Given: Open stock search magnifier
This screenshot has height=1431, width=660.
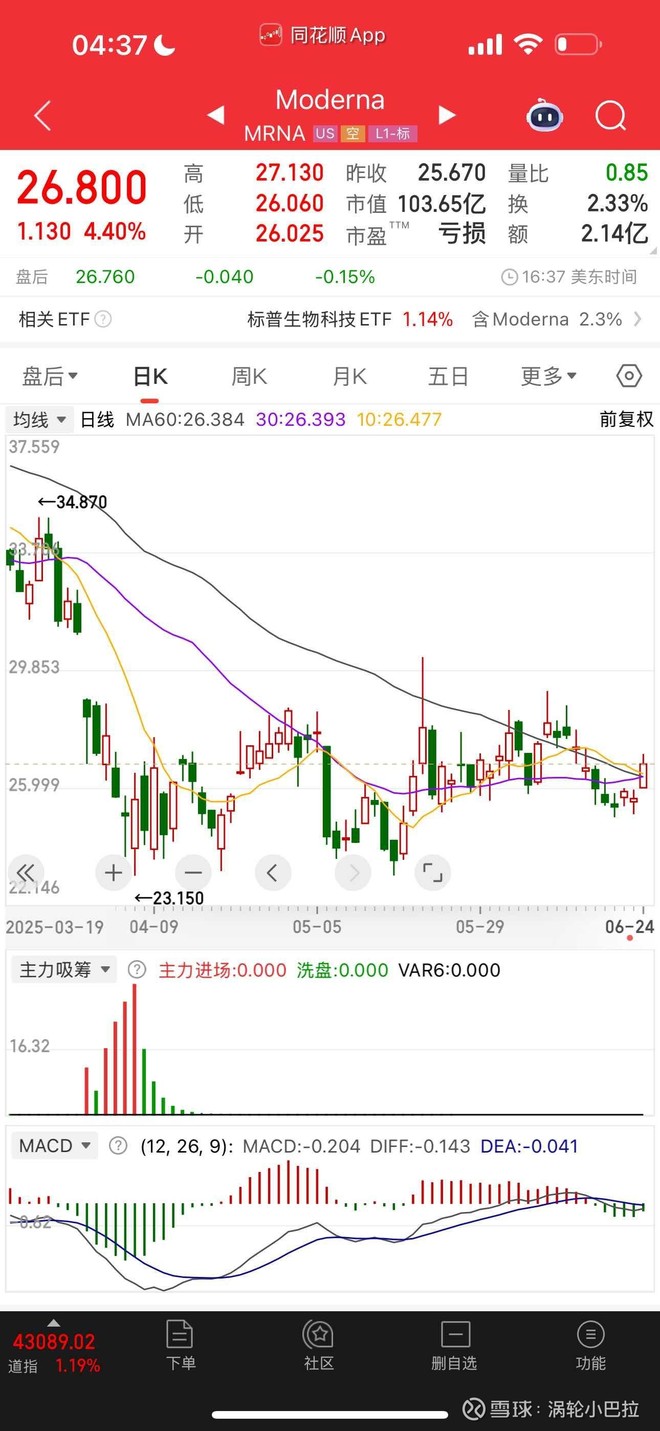Looking at the screenshot, I should (610, 116).
